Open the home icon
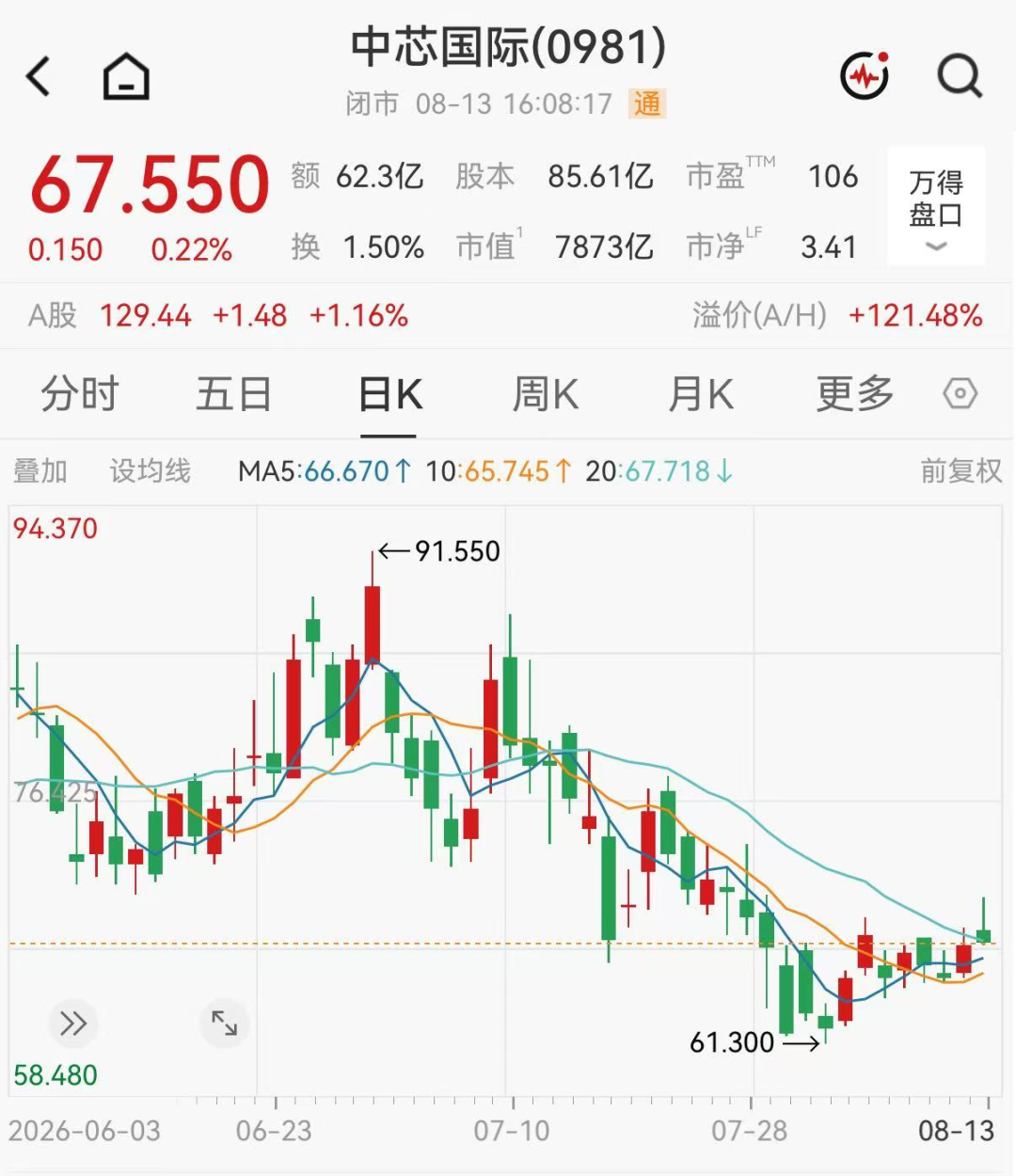The width and height of the screenshot is (1016, 1176). pyautogui.click(x=126, y=76)
